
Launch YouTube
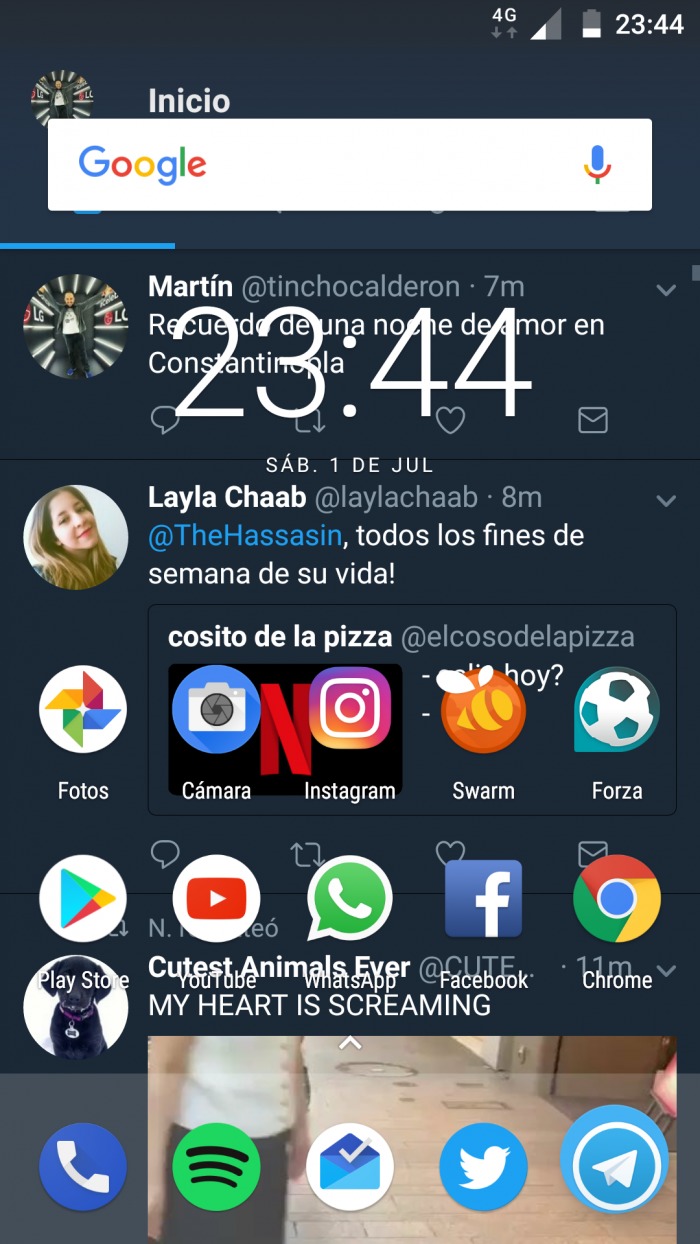(x=216, y=898)
